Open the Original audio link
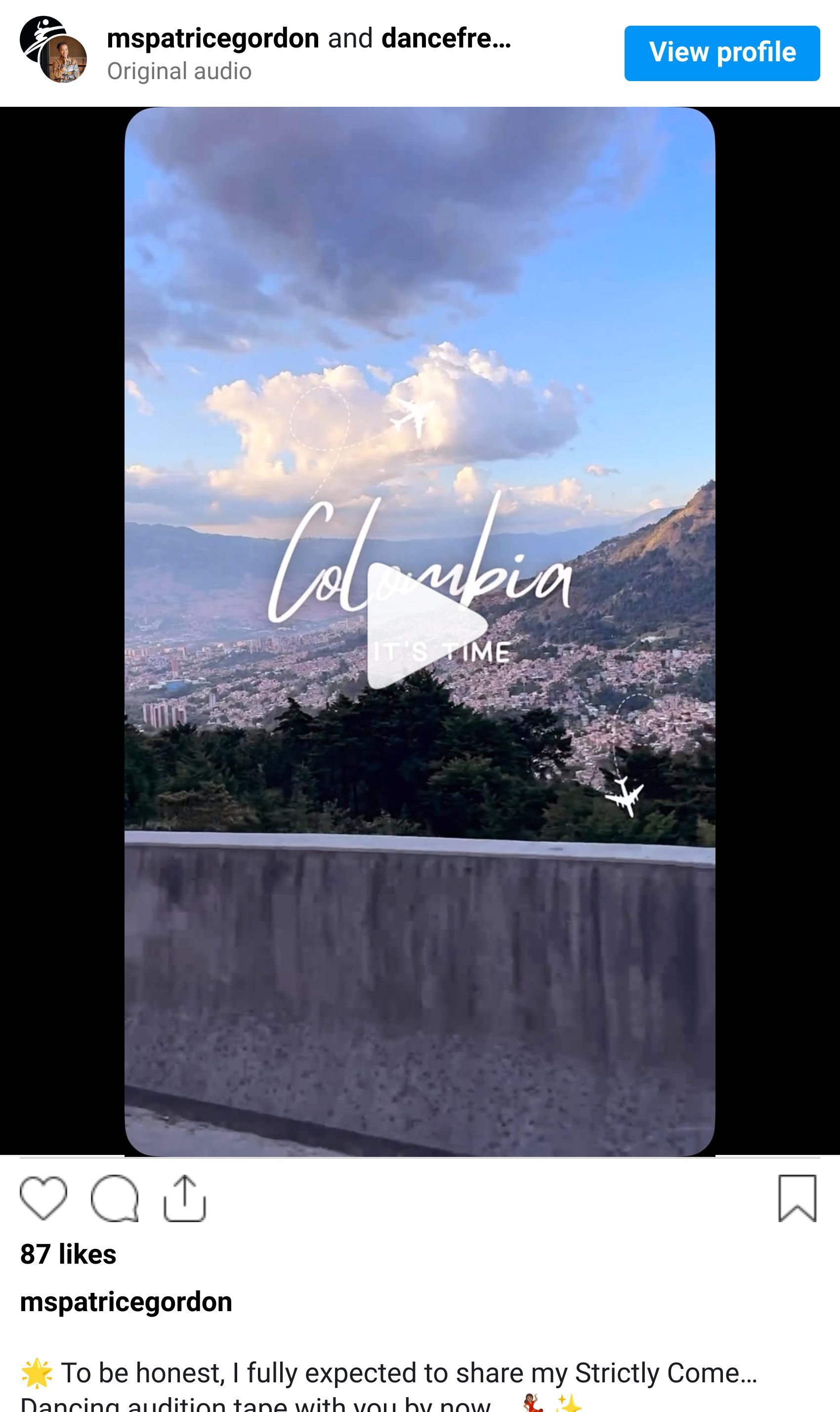The height and width of the screenshot is (1412, 840). 179,71
